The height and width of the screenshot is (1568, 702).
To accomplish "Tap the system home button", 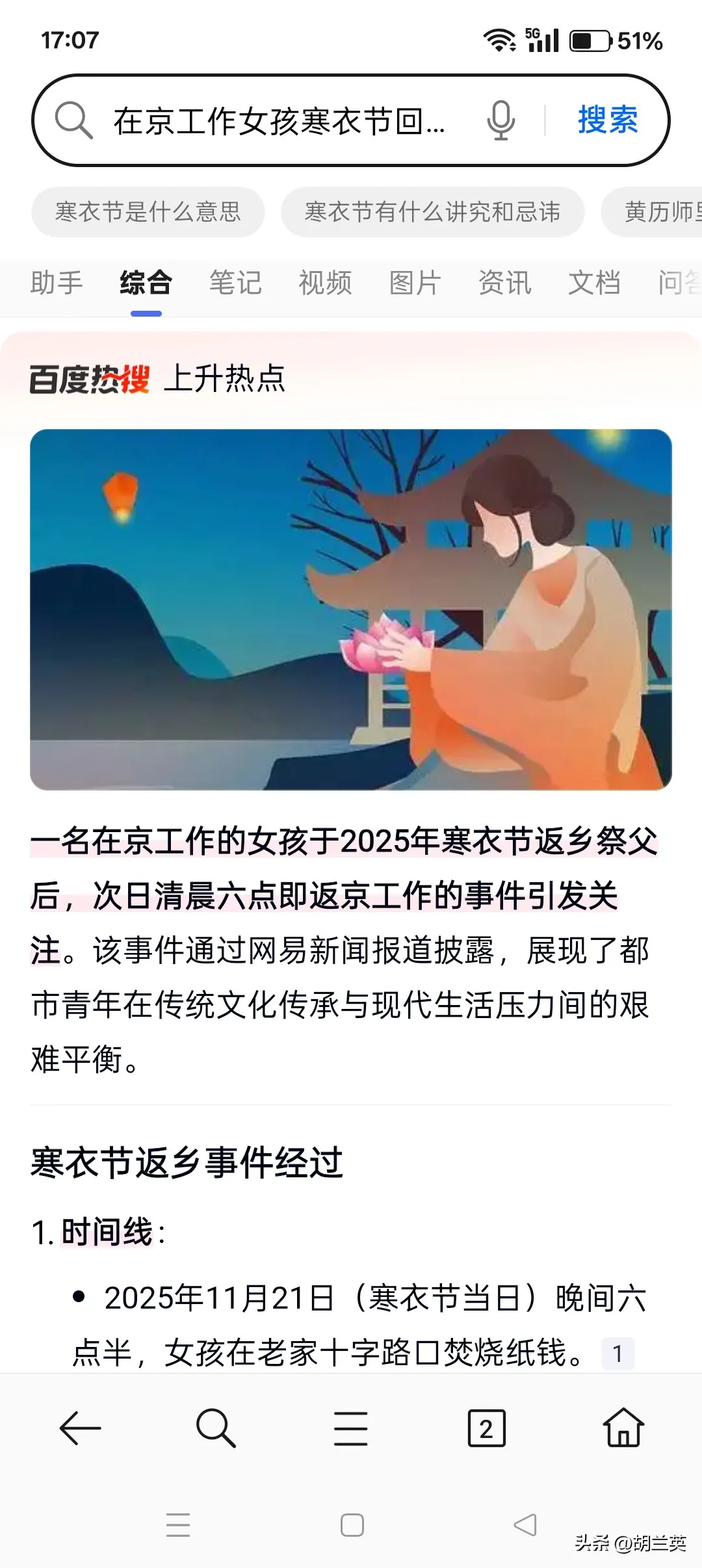I will coord(352,1525).
